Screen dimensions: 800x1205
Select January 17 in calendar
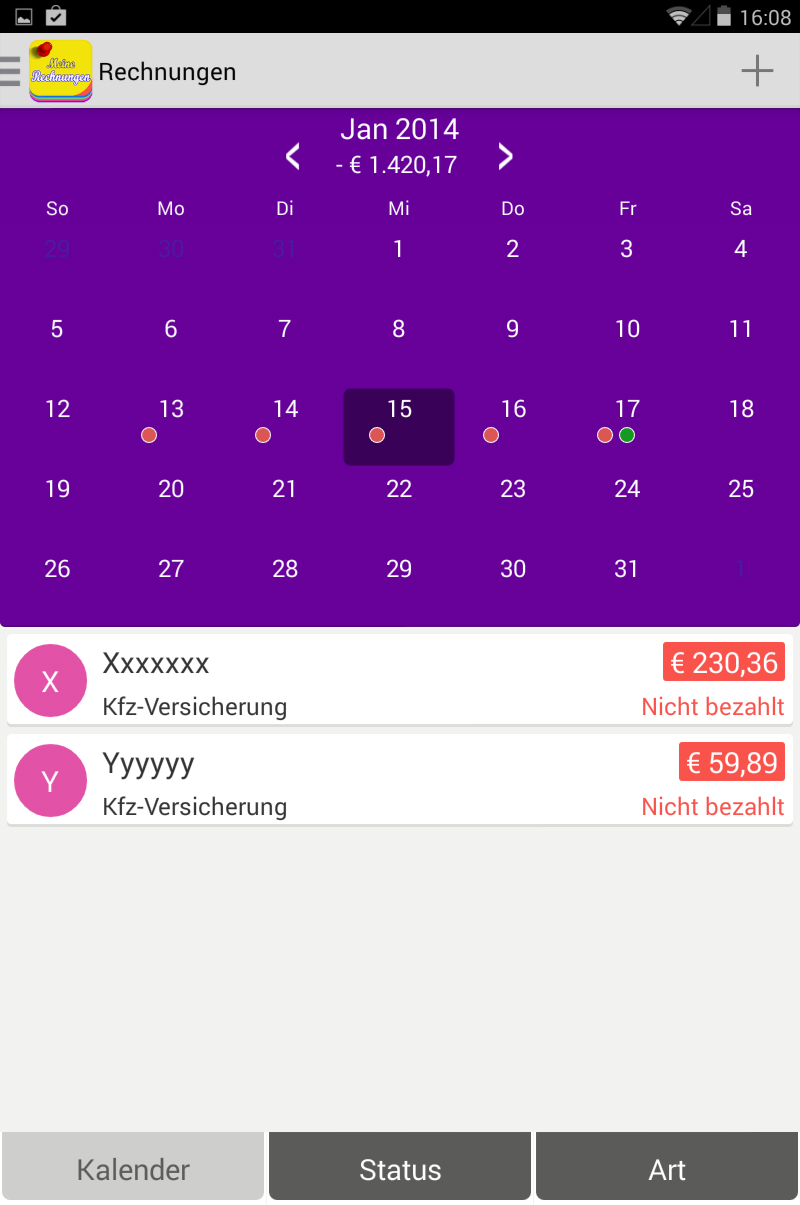(627, 418)
